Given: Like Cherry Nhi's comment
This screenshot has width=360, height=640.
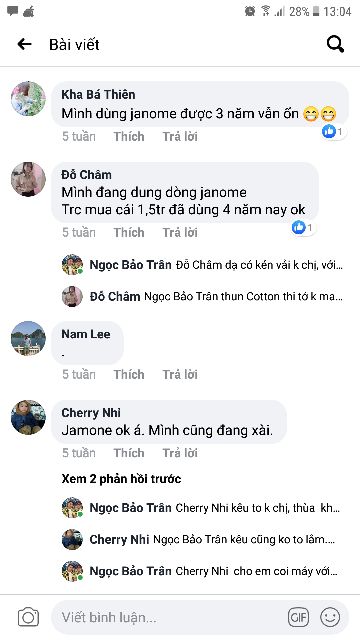Looking at the screenshot, I should tap(129, 453).
